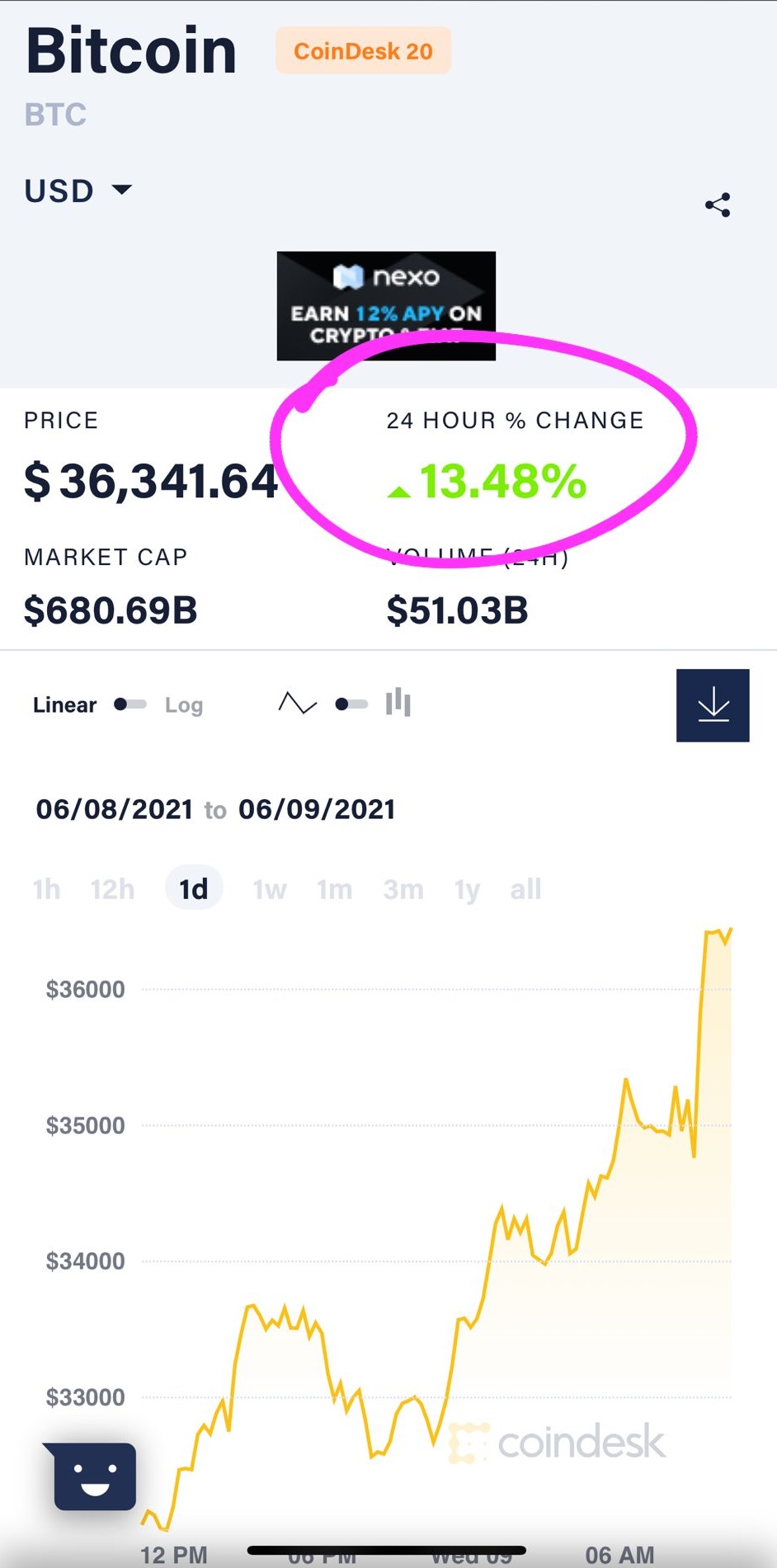Show the 1y chart range
This screenshot has width=777, height=1568.
point(467,889)
